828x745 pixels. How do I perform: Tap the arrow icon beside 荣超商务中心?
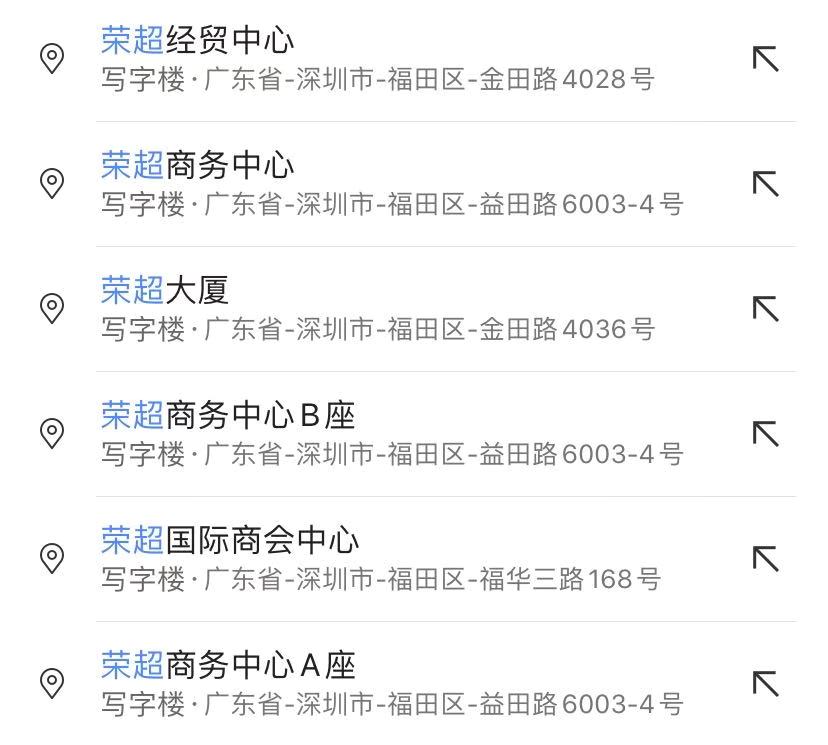(x=765, y=184)
